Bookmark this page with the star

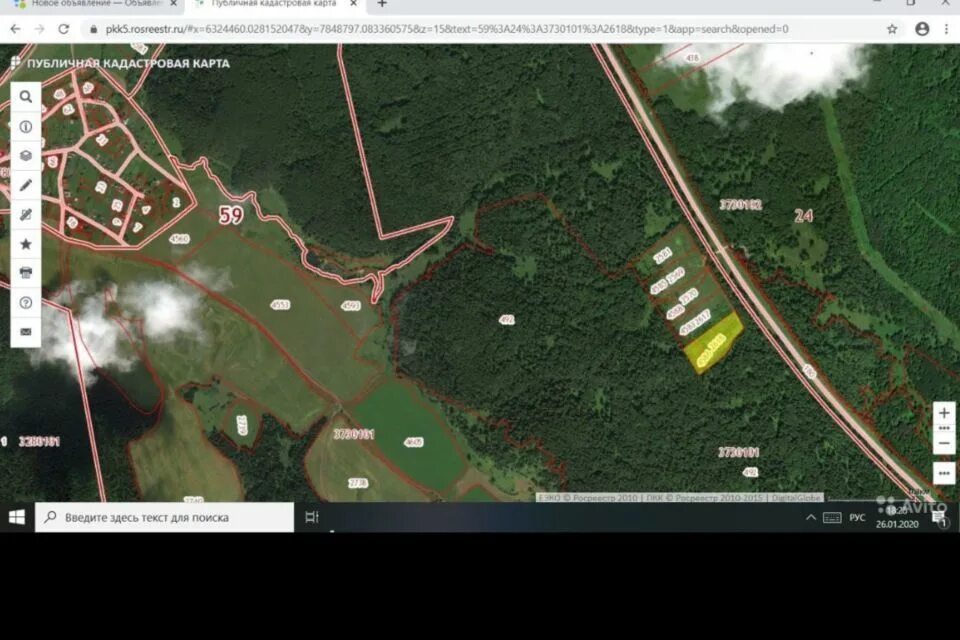[x=892, y=29]
